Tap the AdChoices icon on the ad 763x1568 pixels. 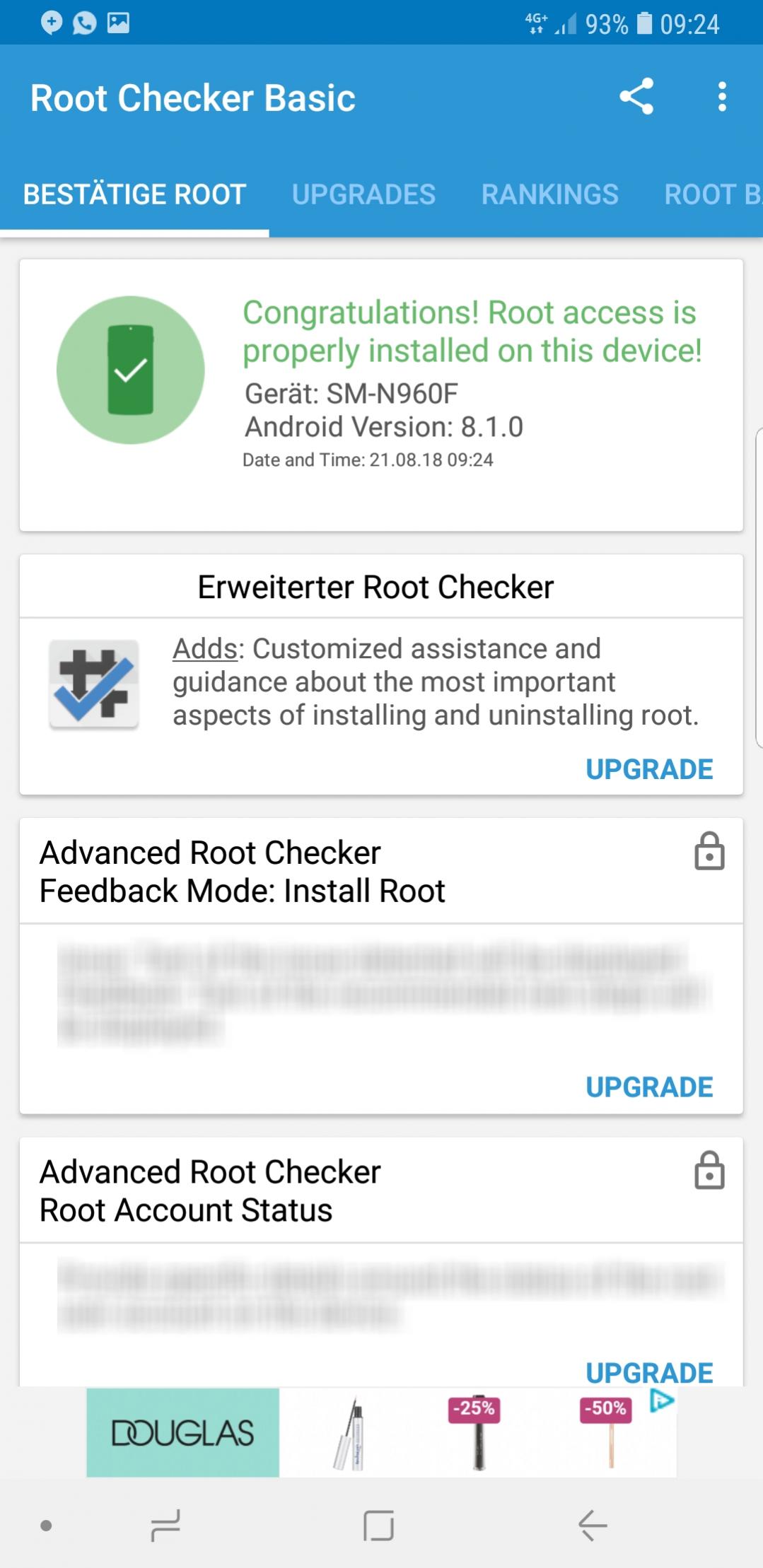[x=662, y=1400]
